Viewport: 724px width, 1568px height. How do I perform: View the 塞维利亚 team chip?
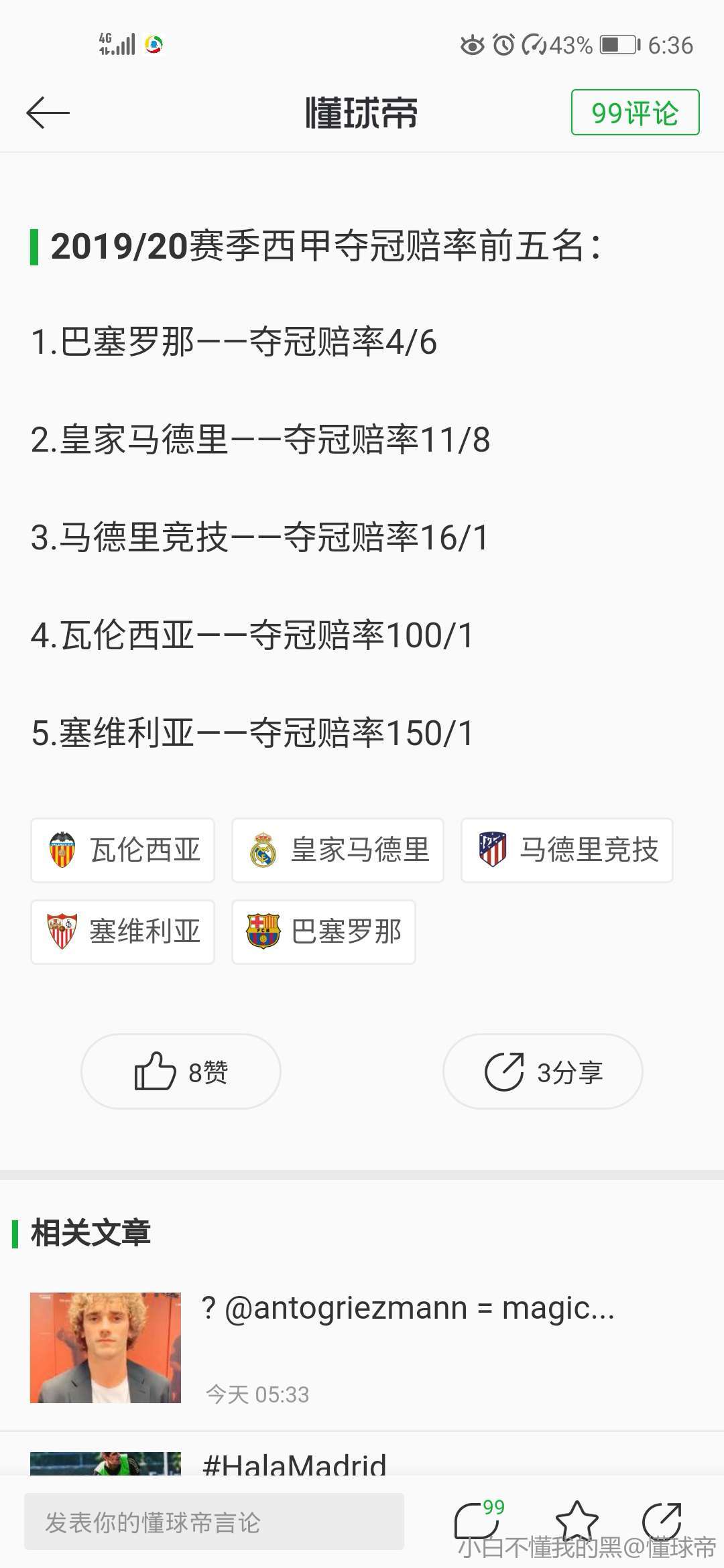[123, 932]
